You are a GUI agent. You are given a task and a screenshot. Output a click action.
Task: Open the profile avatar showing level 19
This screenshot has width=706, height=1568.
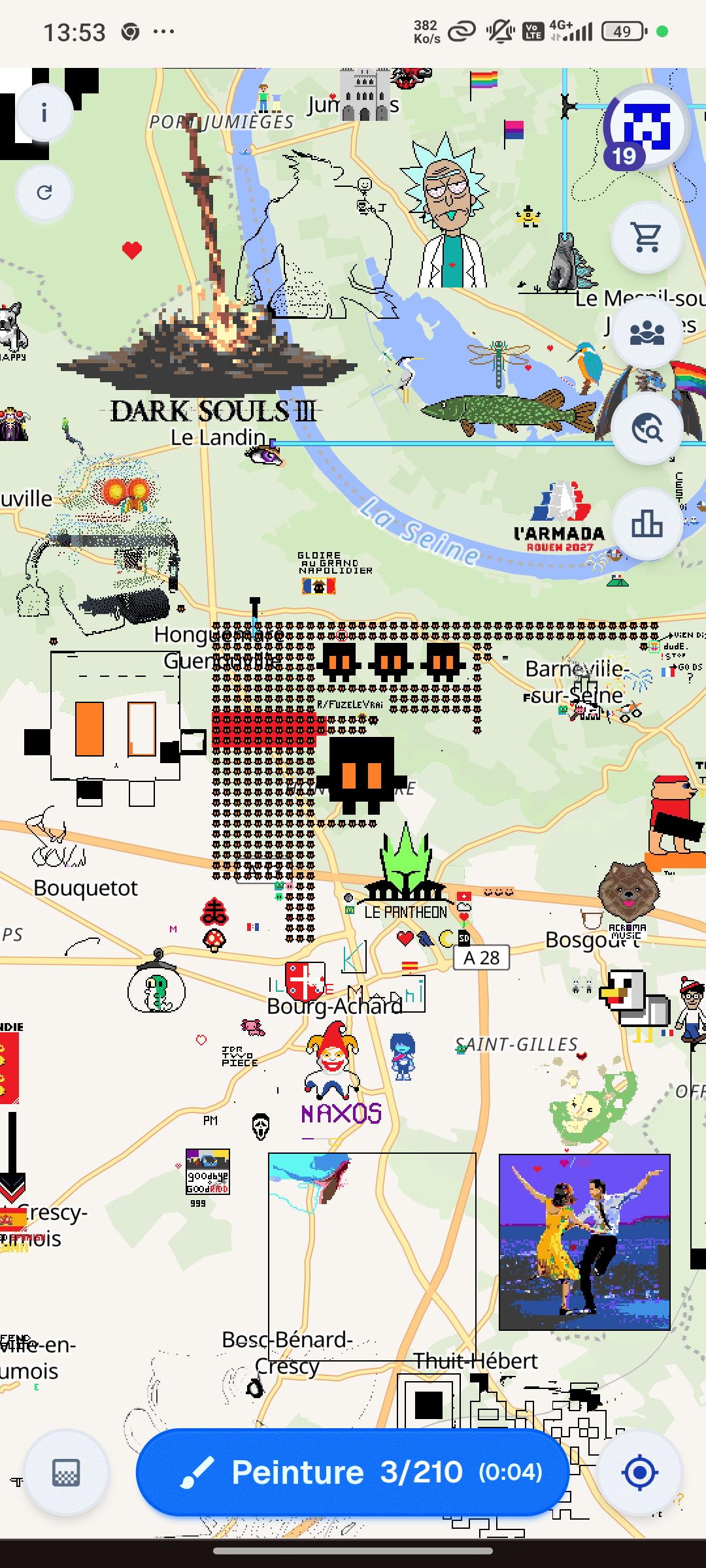tap(645, 127)
